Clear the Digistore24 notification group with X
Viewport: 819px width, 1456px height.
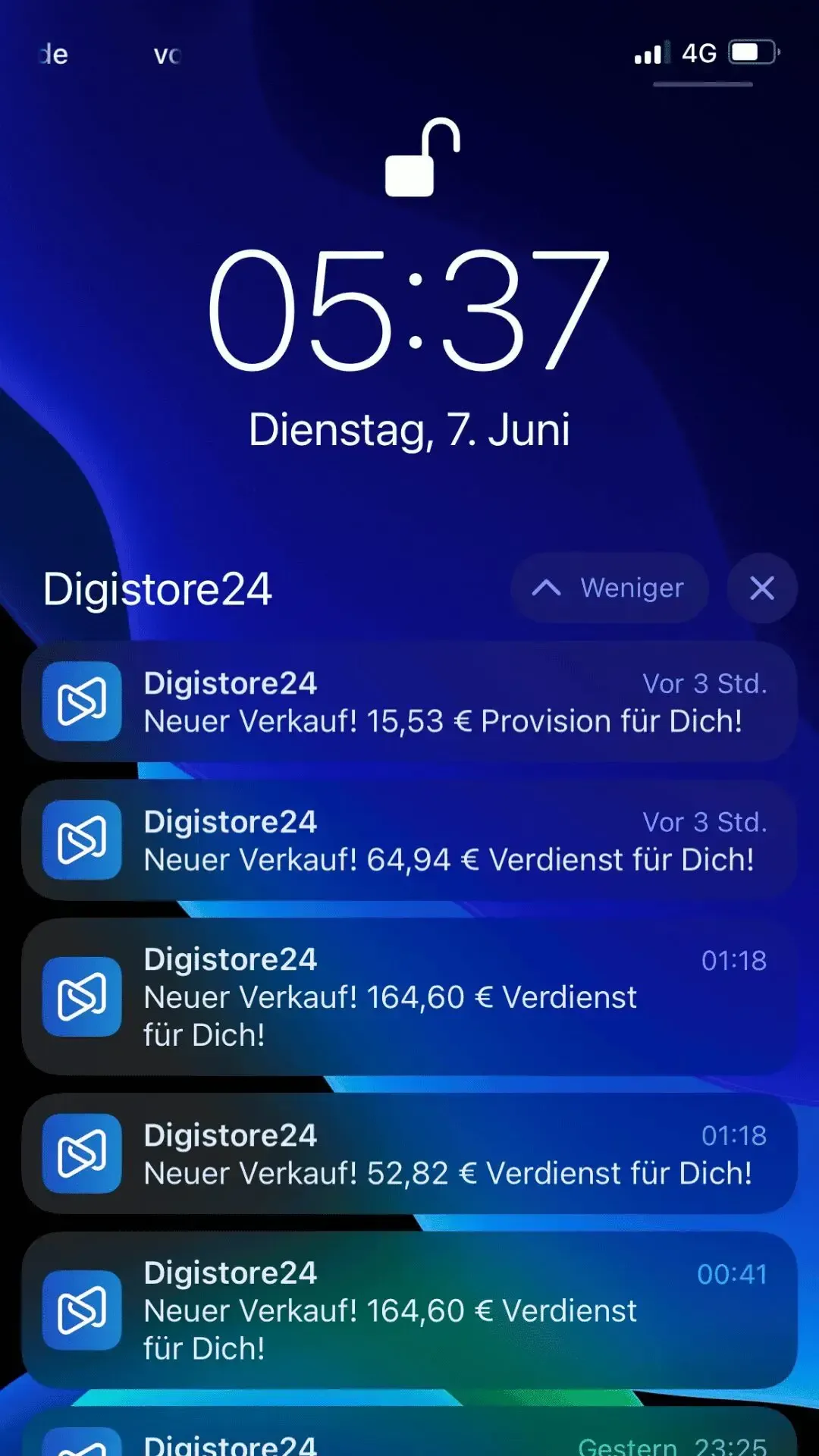point(762,588)
